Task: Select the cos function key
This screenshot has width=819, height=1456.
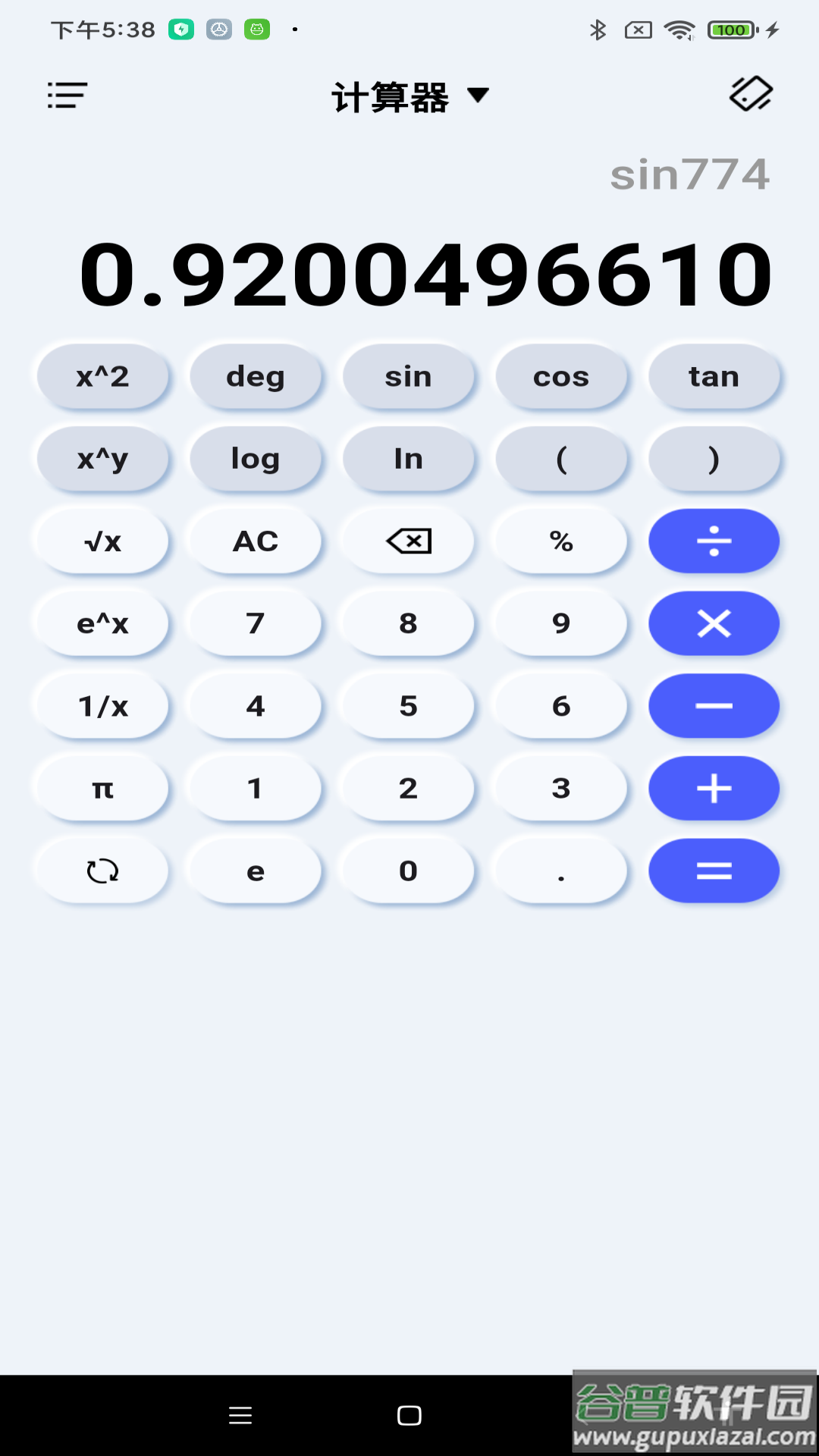Action: click(561, 376)
